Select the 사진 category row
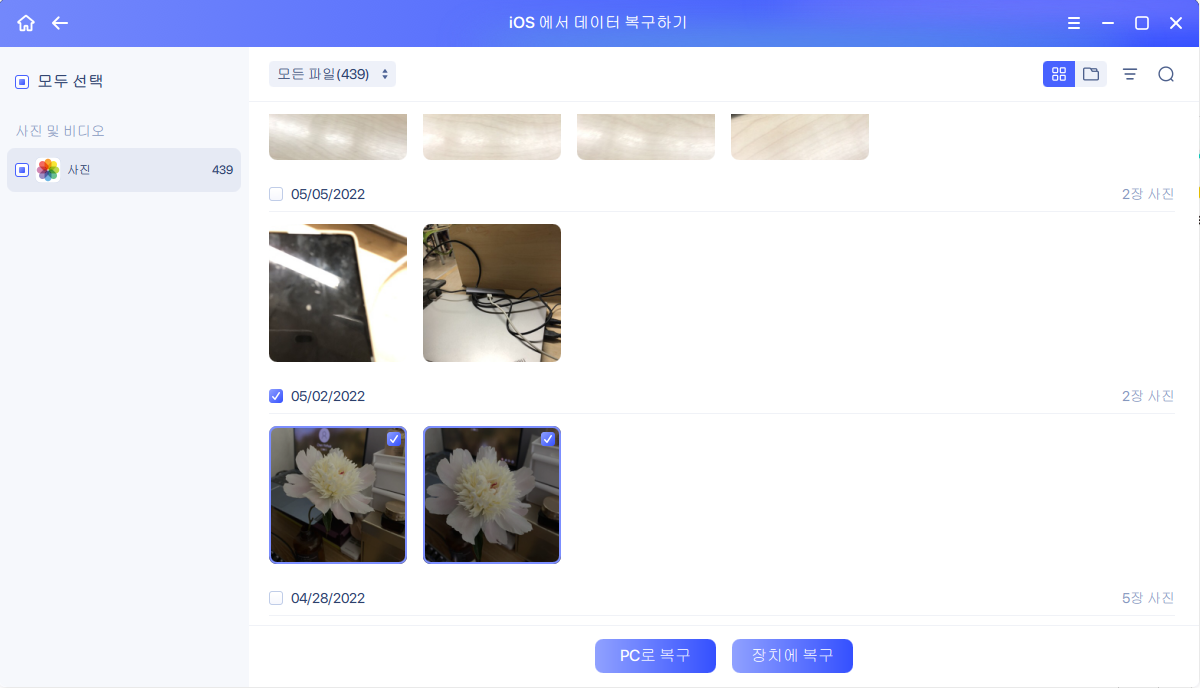 click(x=124, y=170)
